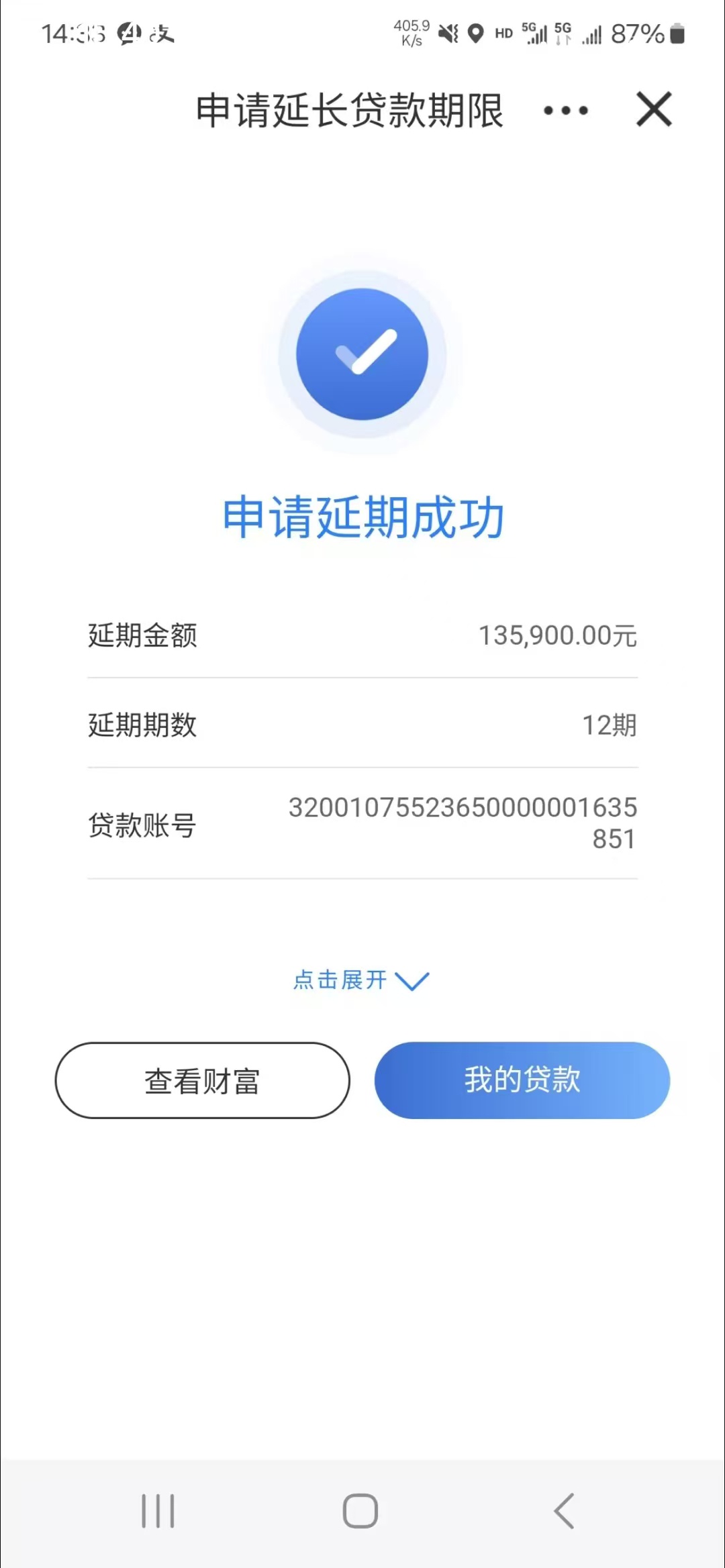Tap the 查看财富 button
725x1568 pixels.
(202, 1080)
